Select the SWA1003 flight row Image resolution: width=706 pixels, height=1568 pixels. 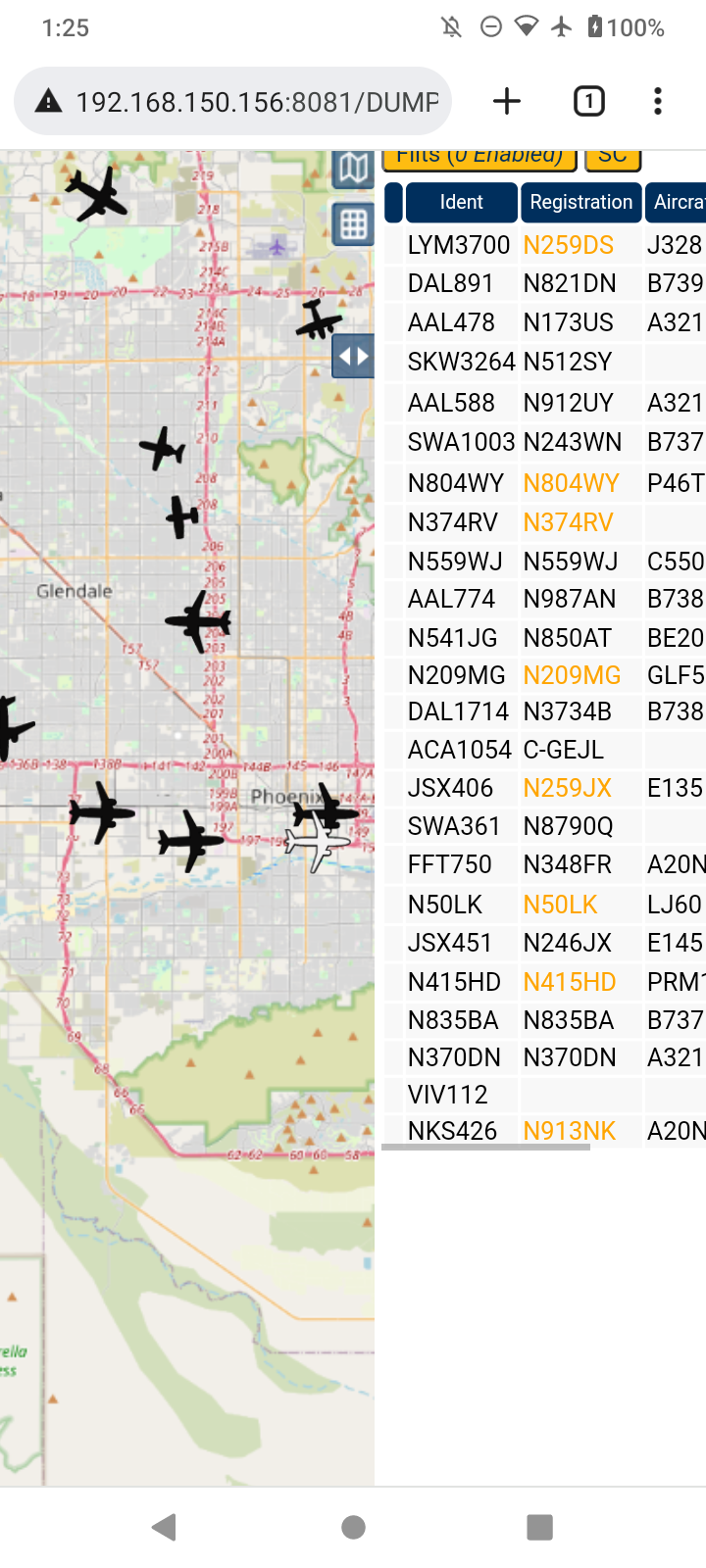click(544, 442)
